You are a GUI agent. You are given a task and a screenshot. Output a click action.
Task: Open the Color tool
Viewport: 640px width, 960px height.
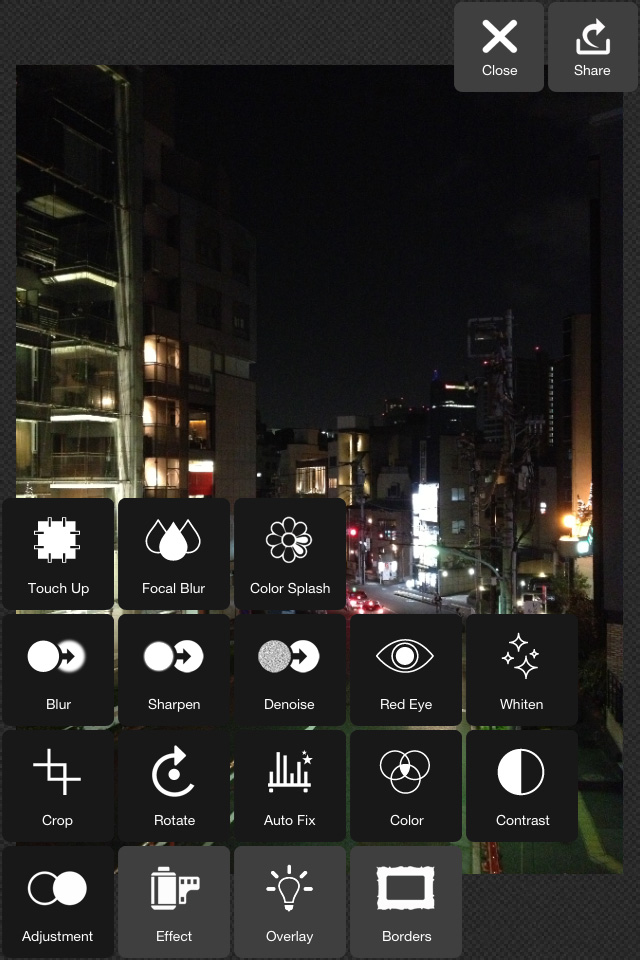[406, 786]
